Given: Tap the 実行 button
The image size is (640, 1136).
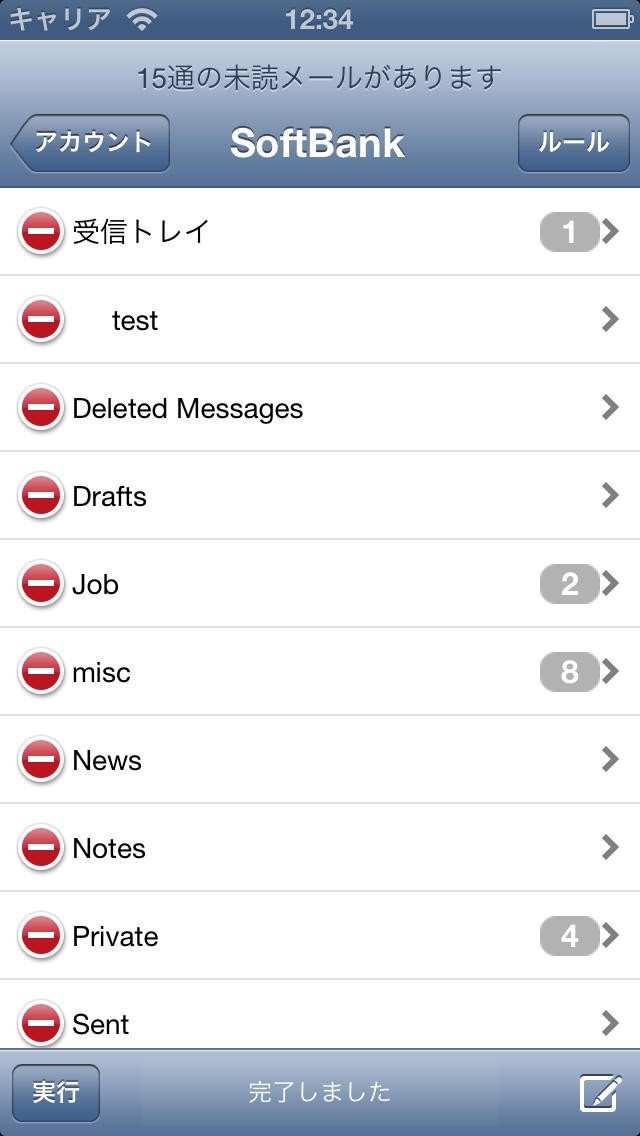Looking at the screenshot, I should pos(56,1092).
